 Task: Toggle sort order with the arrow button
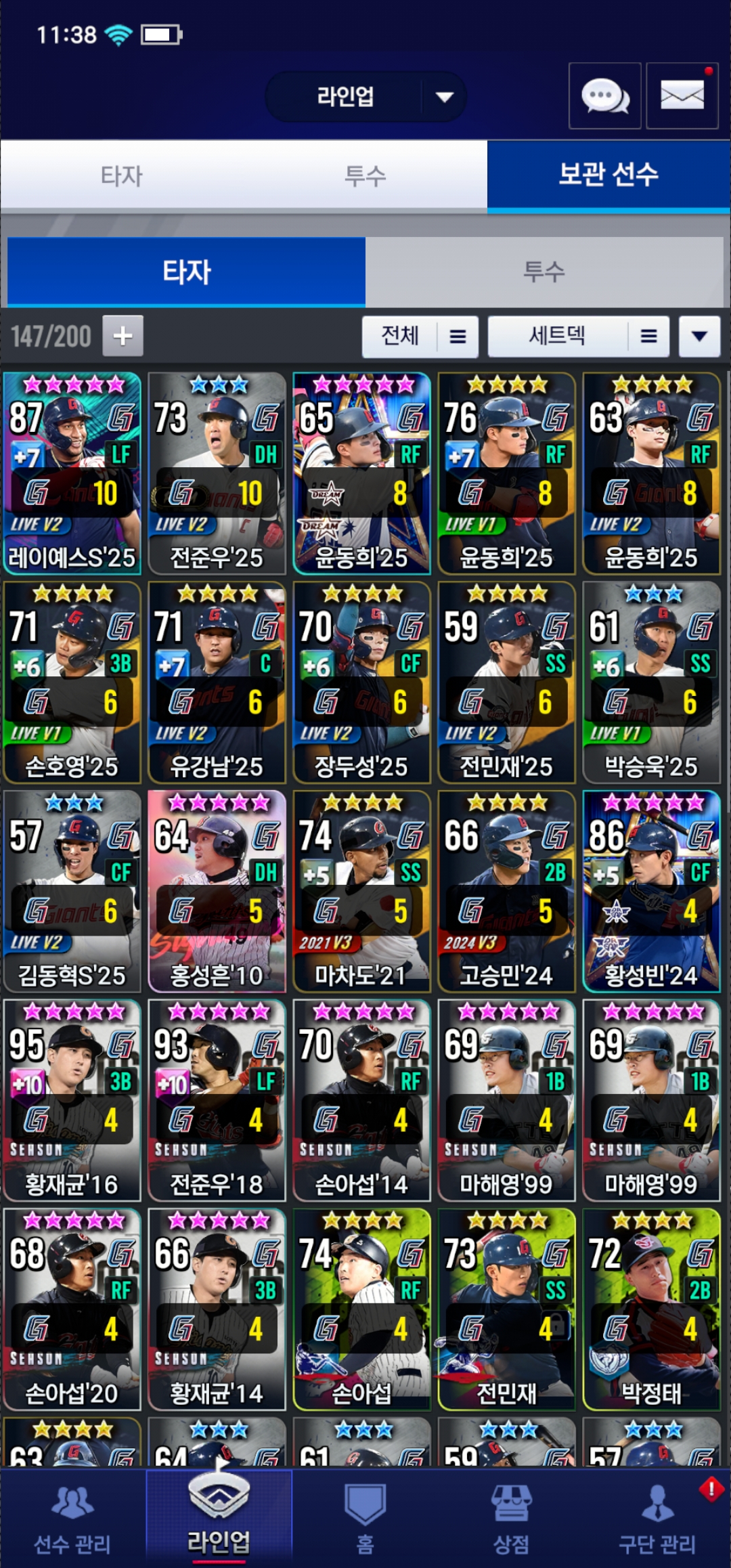click(x=699, y=336)
